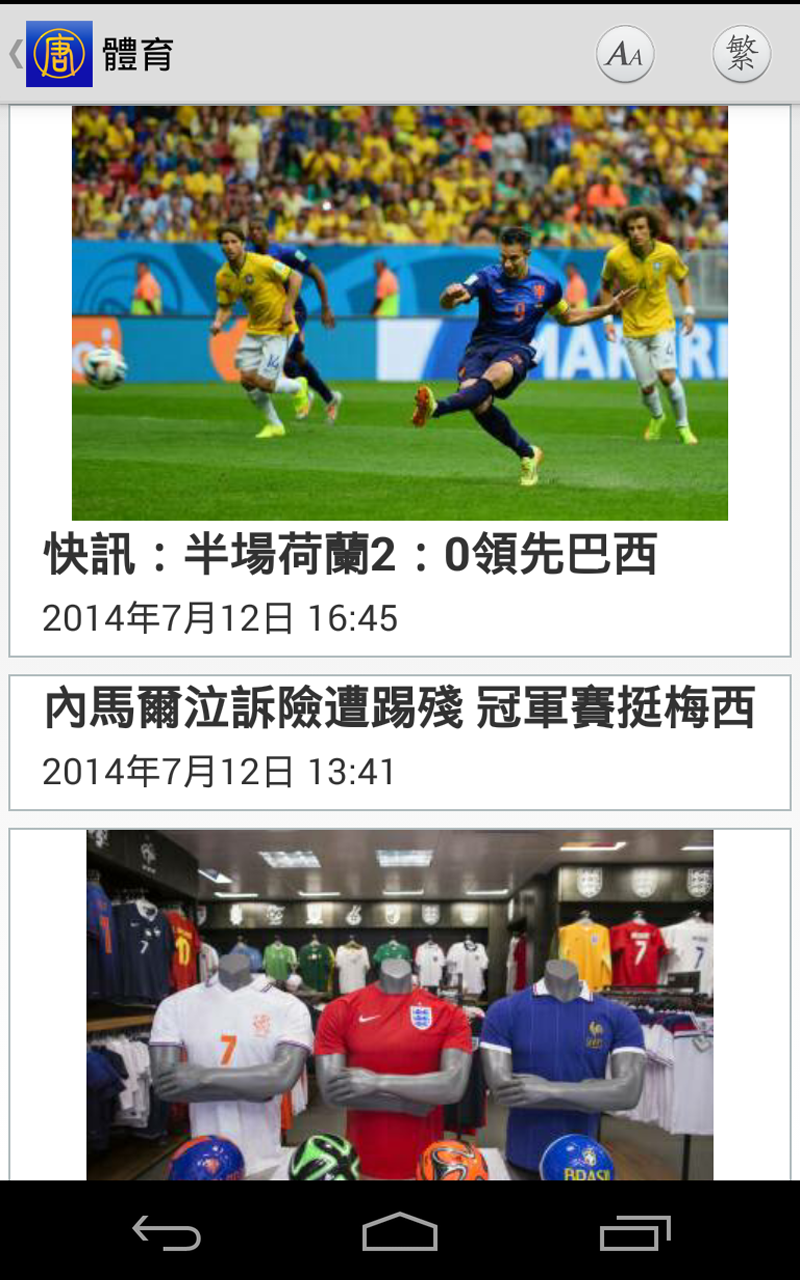Go to the Android home screen

click(x=400, y=1232)
